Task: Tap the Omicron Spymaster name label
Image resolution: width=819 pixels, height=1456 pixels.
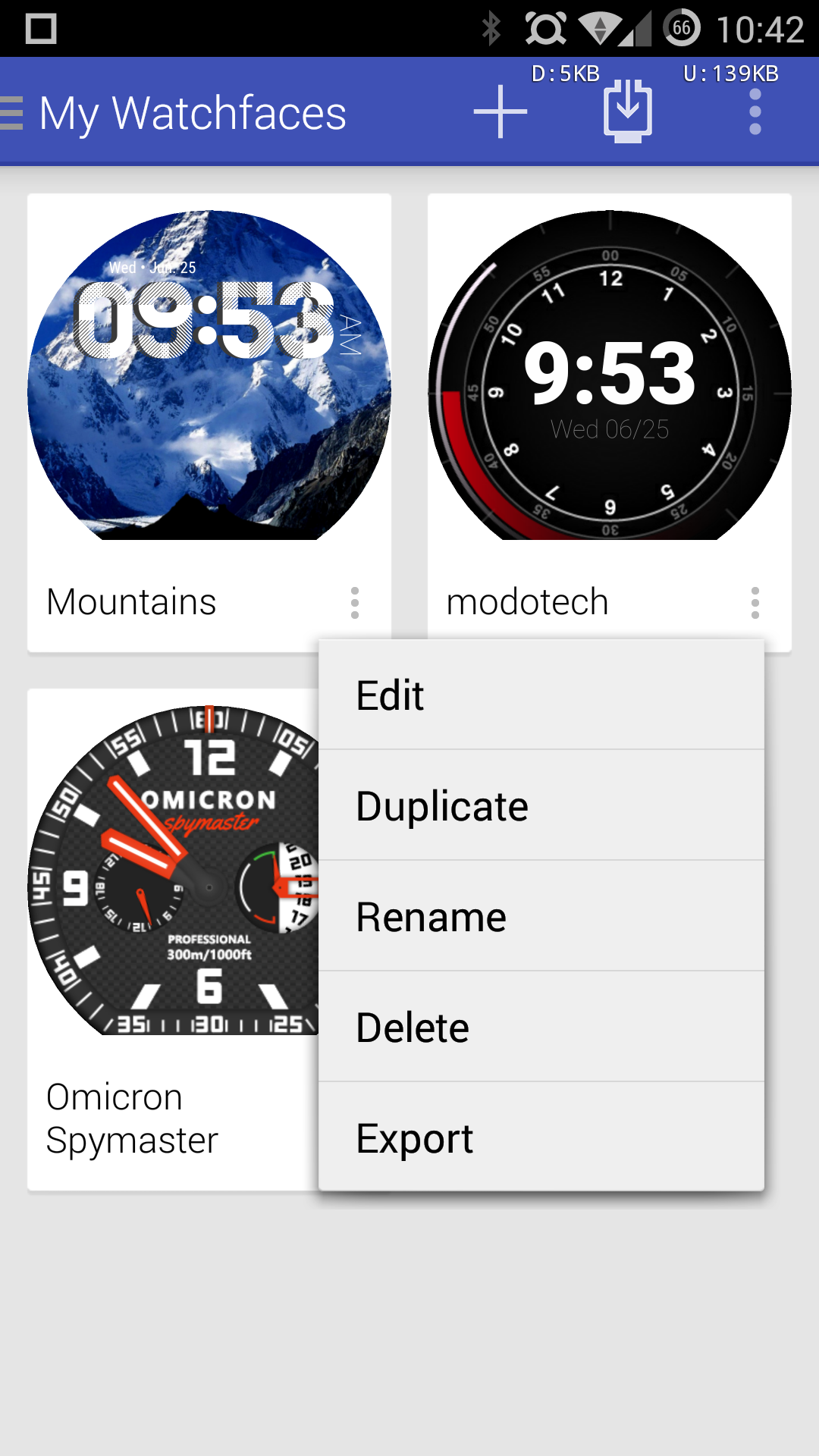Action: [x=133, y=1117]
